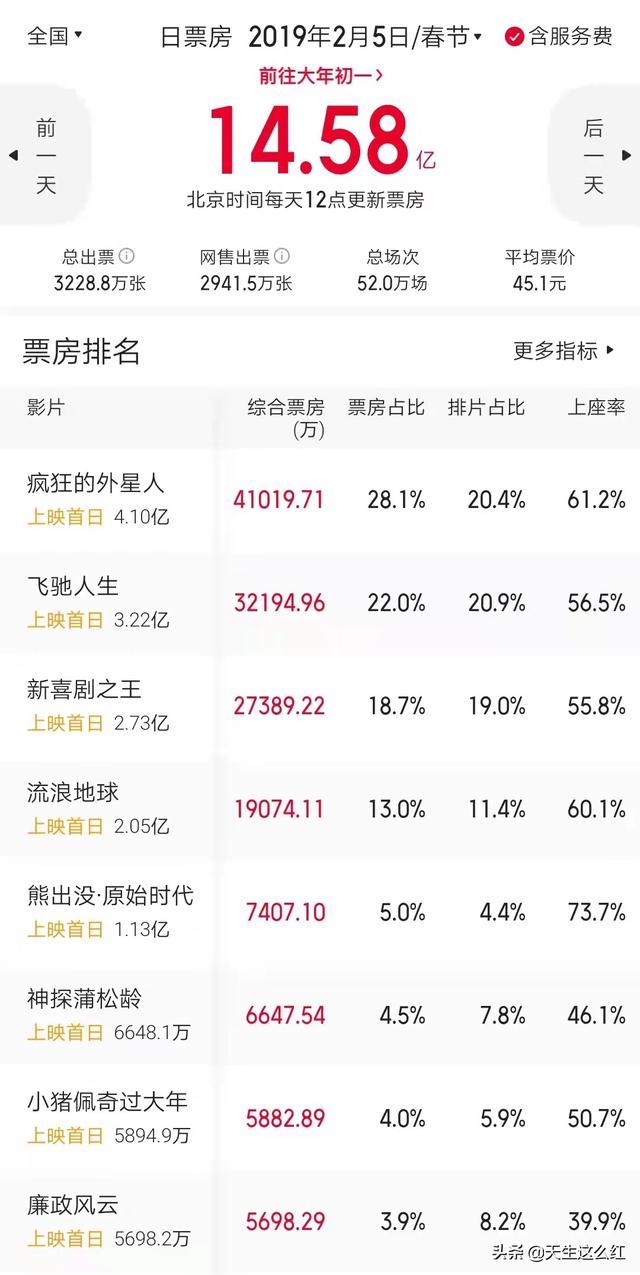Tap the info icon beside 网售出票

[x=282, y=257]
